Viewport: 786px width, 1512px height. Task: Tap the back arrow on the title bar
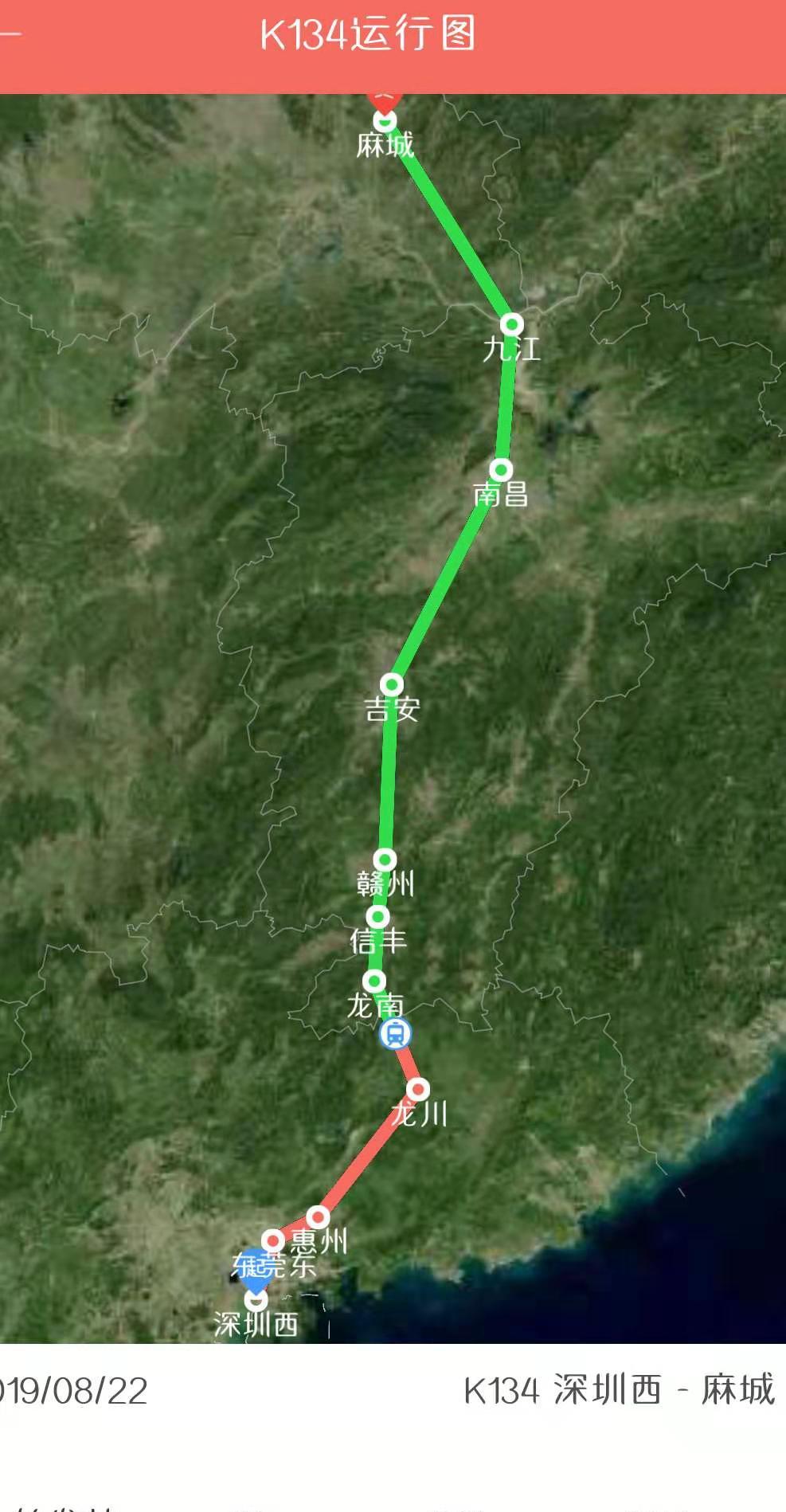[x=12, y=36]
